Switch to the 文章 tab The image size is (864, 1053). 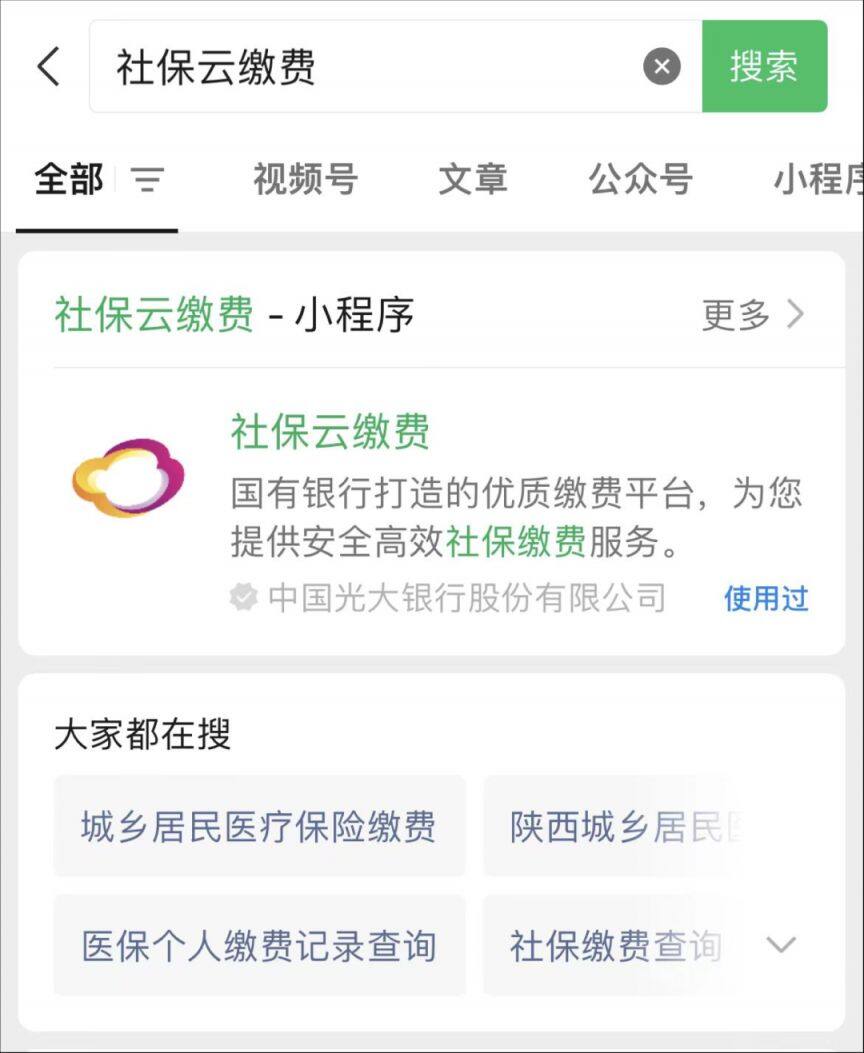click(472, 180)
